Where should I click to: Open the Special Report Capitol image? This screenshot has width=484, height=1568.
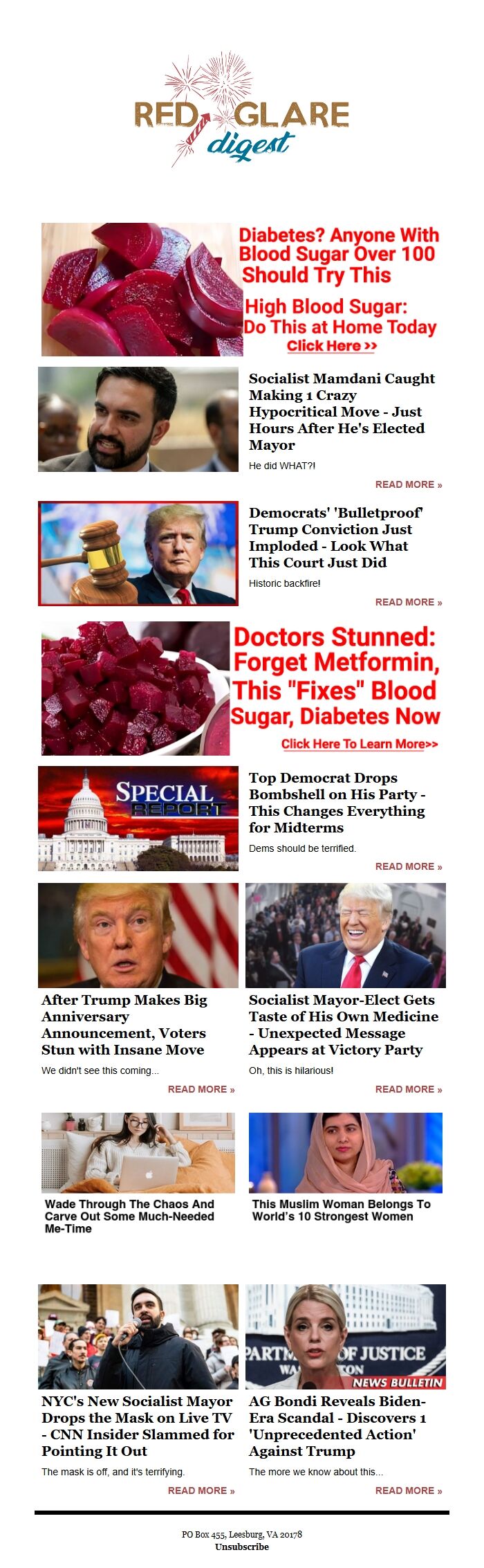tap(138, 819)
